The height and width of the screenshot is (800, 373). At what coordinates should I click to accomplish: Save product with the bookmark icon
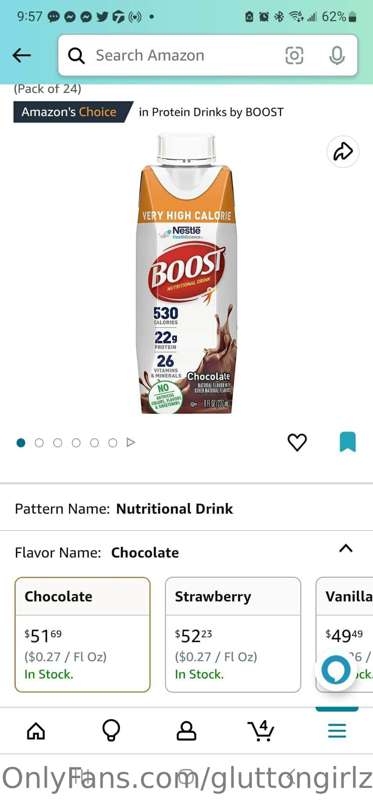click(348, 442)
